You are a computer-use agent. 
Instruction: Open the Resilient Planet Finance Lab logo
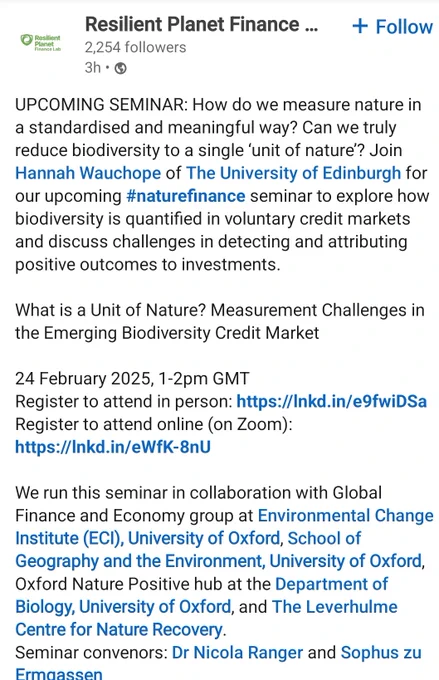[41, 42]
